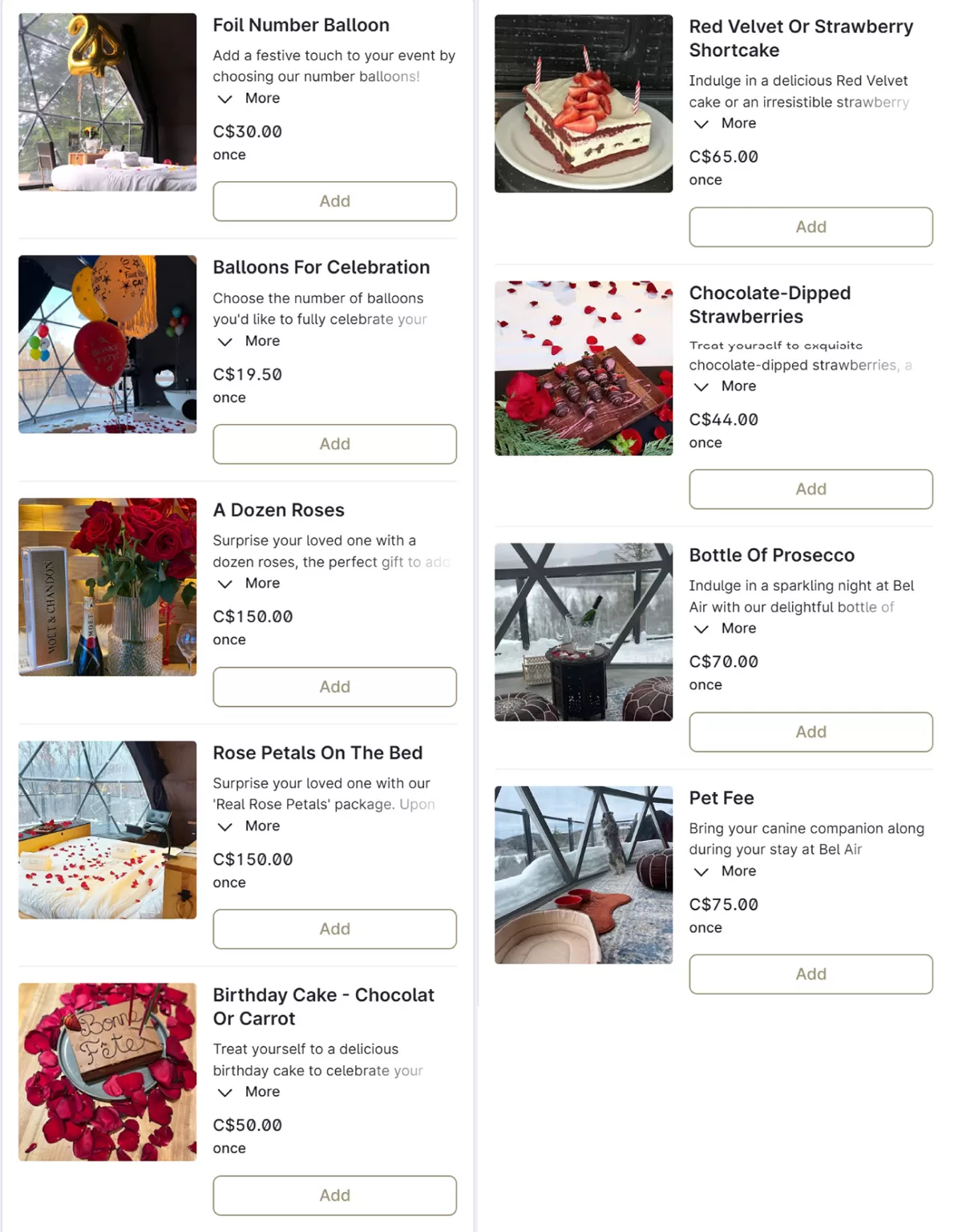The width and height of the screenshot is (962, 1232).
Task: Add the Bottle Of Prosecco
Action: click(x=810, y=732)
